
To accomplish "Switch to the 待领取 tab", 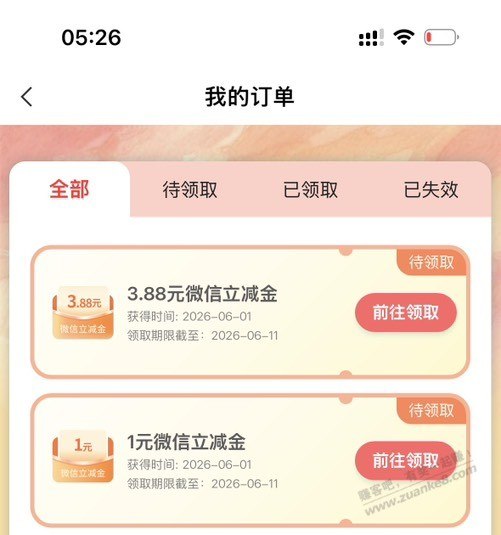I will 190,190.
